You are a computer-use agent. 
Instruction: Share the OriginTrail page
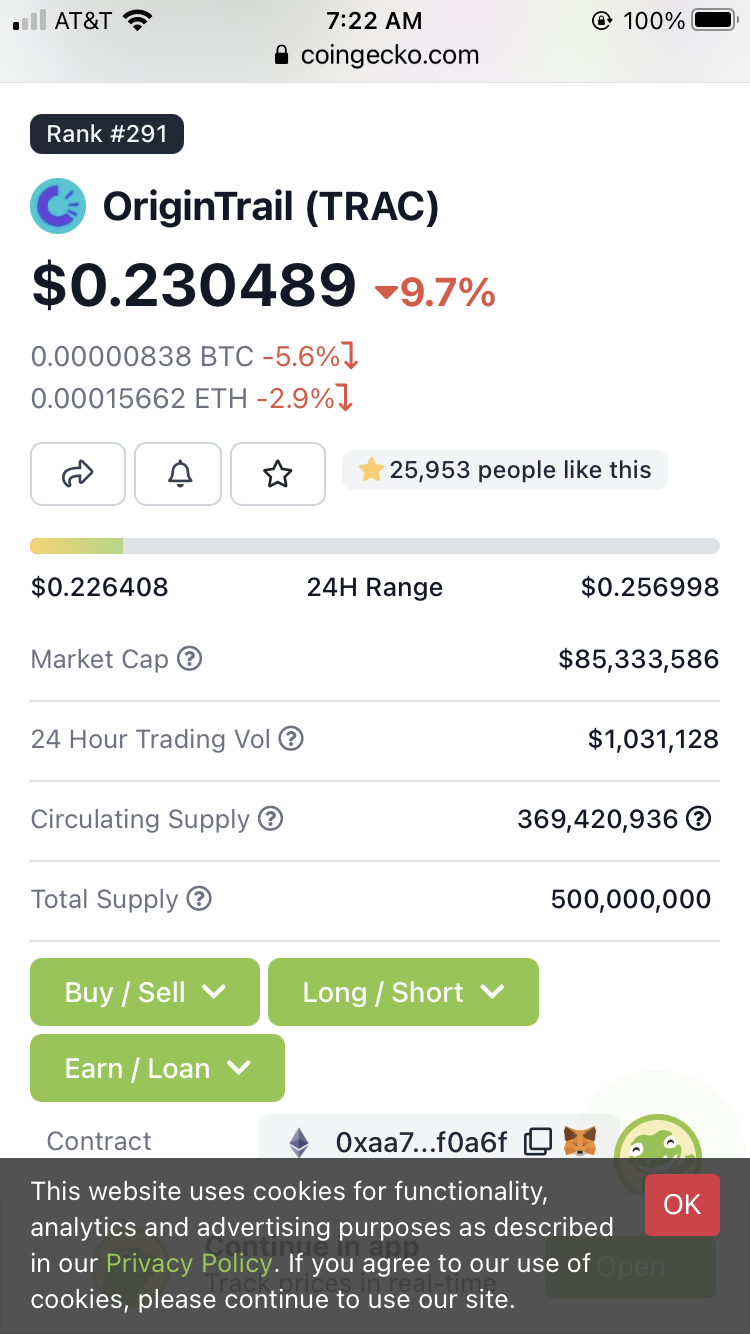pos(78,474)
